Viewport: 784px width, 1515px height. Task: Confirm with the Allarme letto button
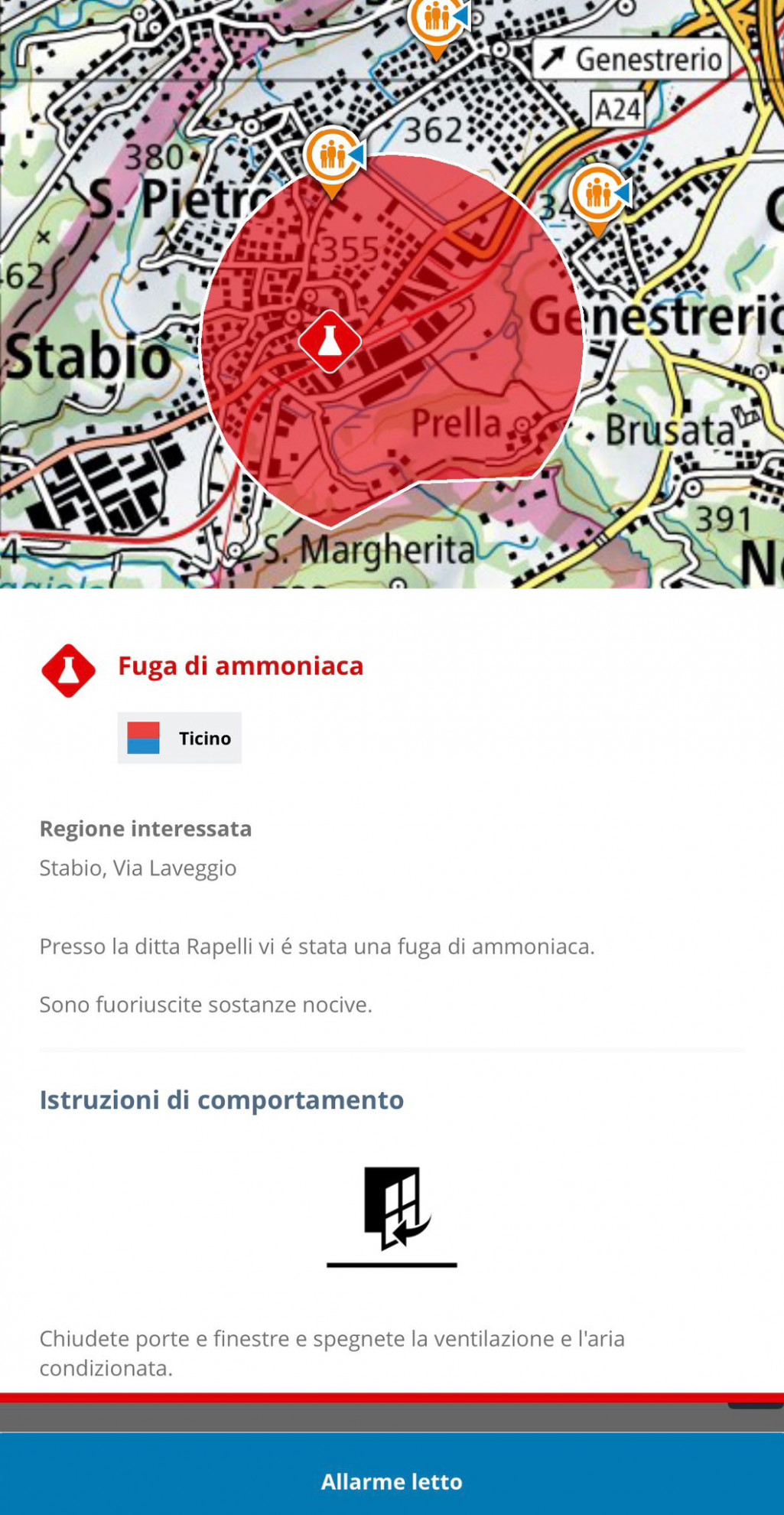tap(392, 1481)
